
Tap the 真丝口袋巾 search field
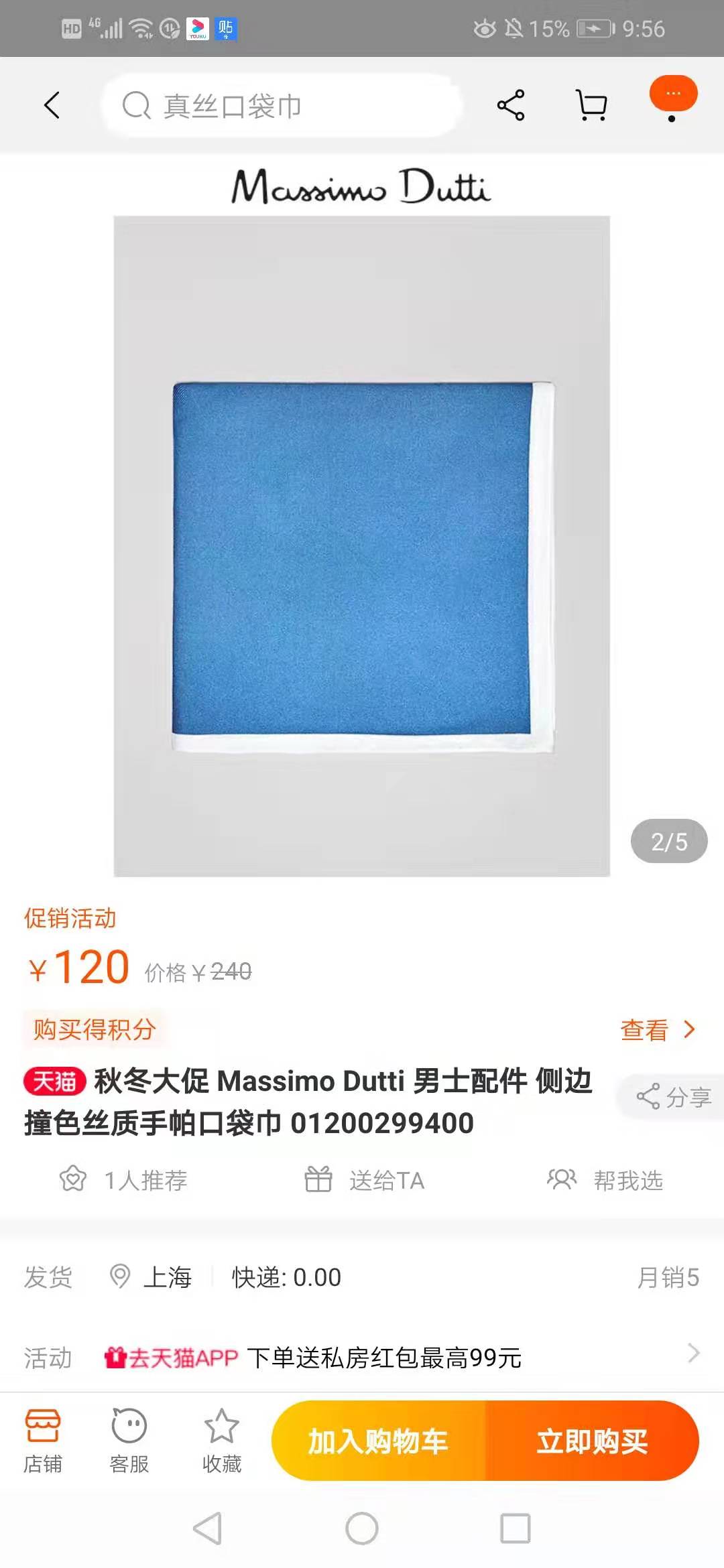[282, 106]
